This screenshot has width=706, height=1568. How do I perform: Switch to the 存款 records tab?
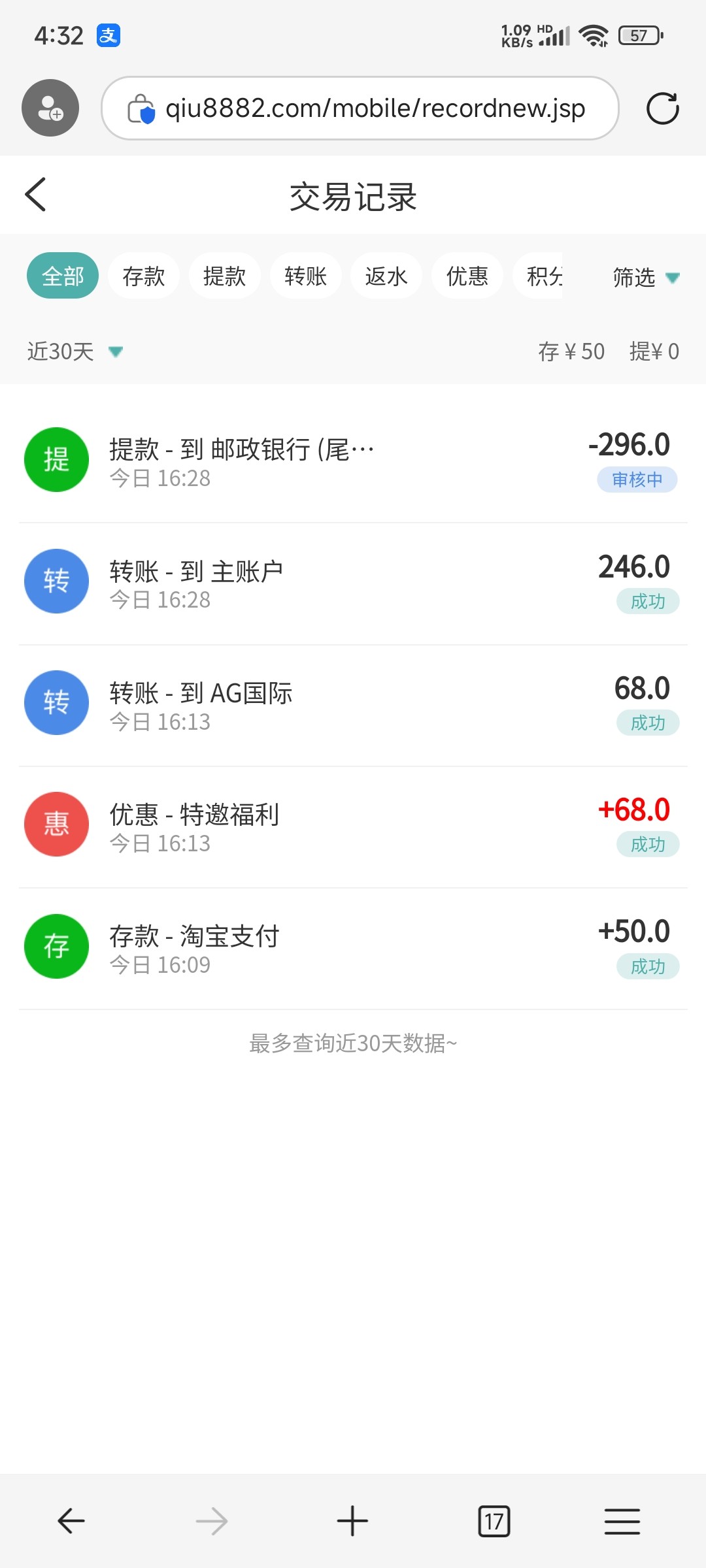[x=144, y=276]
